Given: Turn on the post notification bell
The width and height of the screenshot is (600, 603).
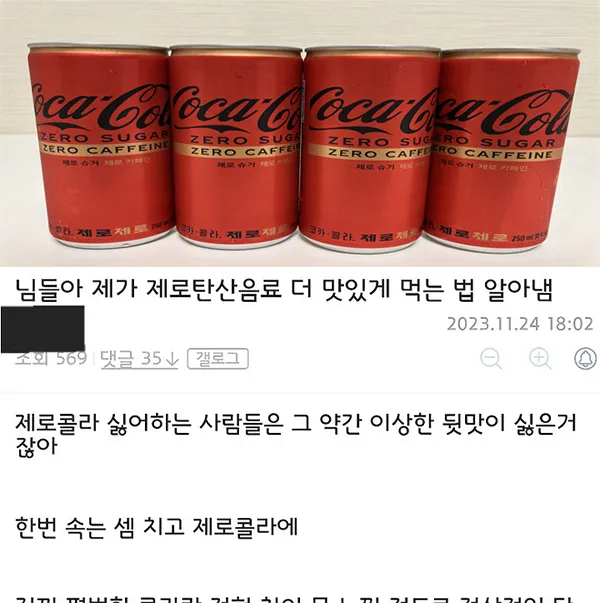Looking at the screenshot, I should 585,358.
